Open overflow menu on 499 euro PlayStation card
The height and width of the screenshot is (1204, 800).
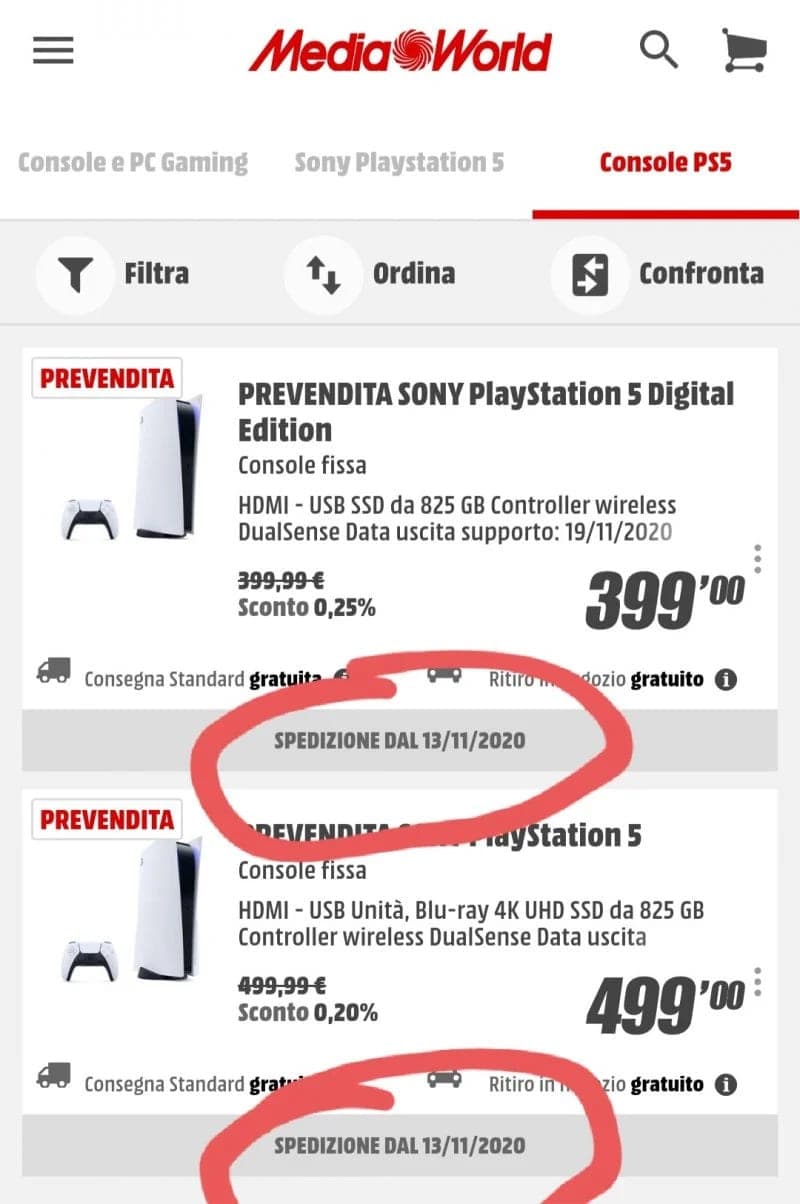tap(758, 981)
